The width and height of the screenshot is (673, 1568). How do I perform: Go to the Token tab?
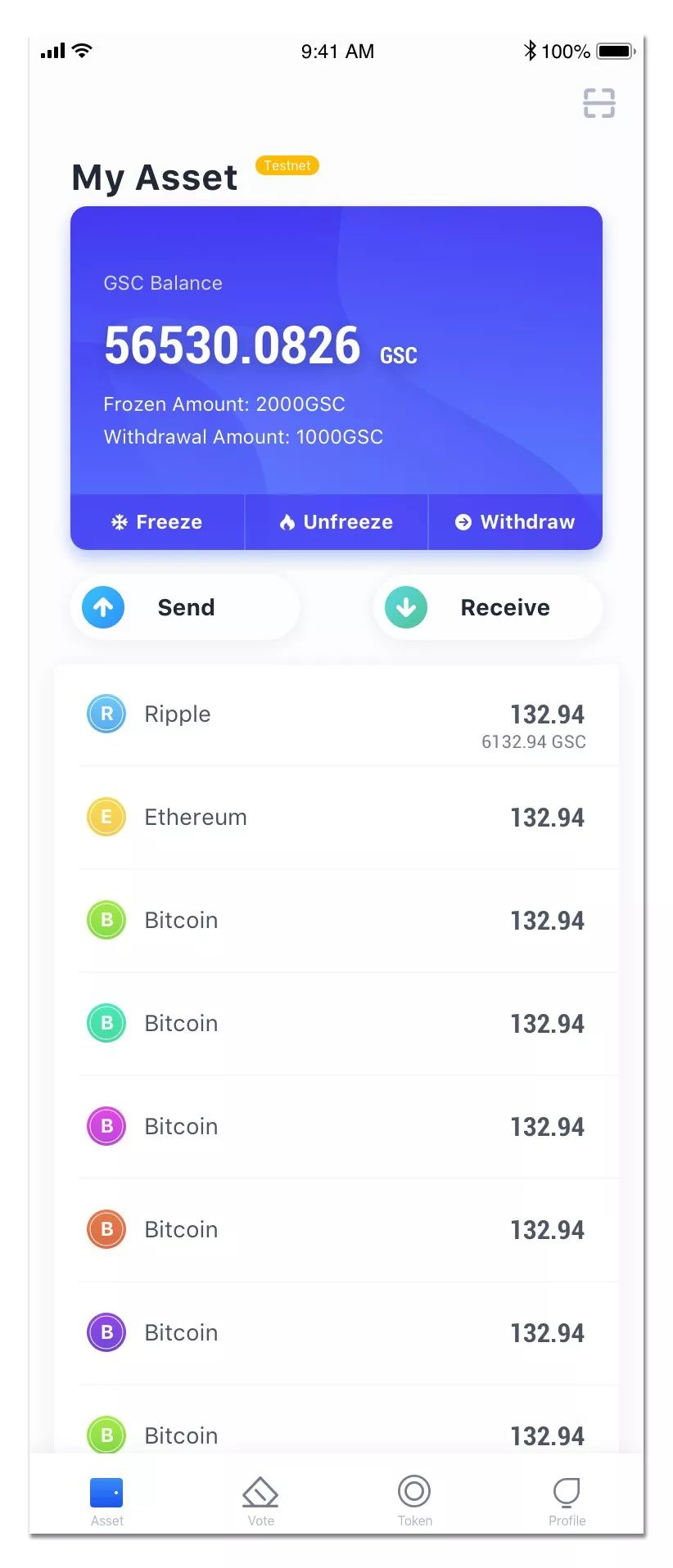414,1502
